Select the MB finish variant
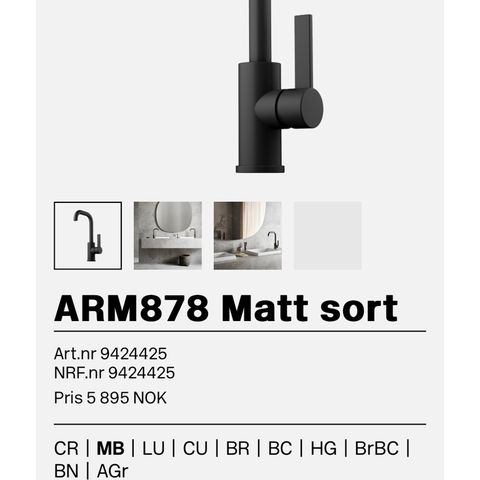480x480 pixels. point(110,448)
